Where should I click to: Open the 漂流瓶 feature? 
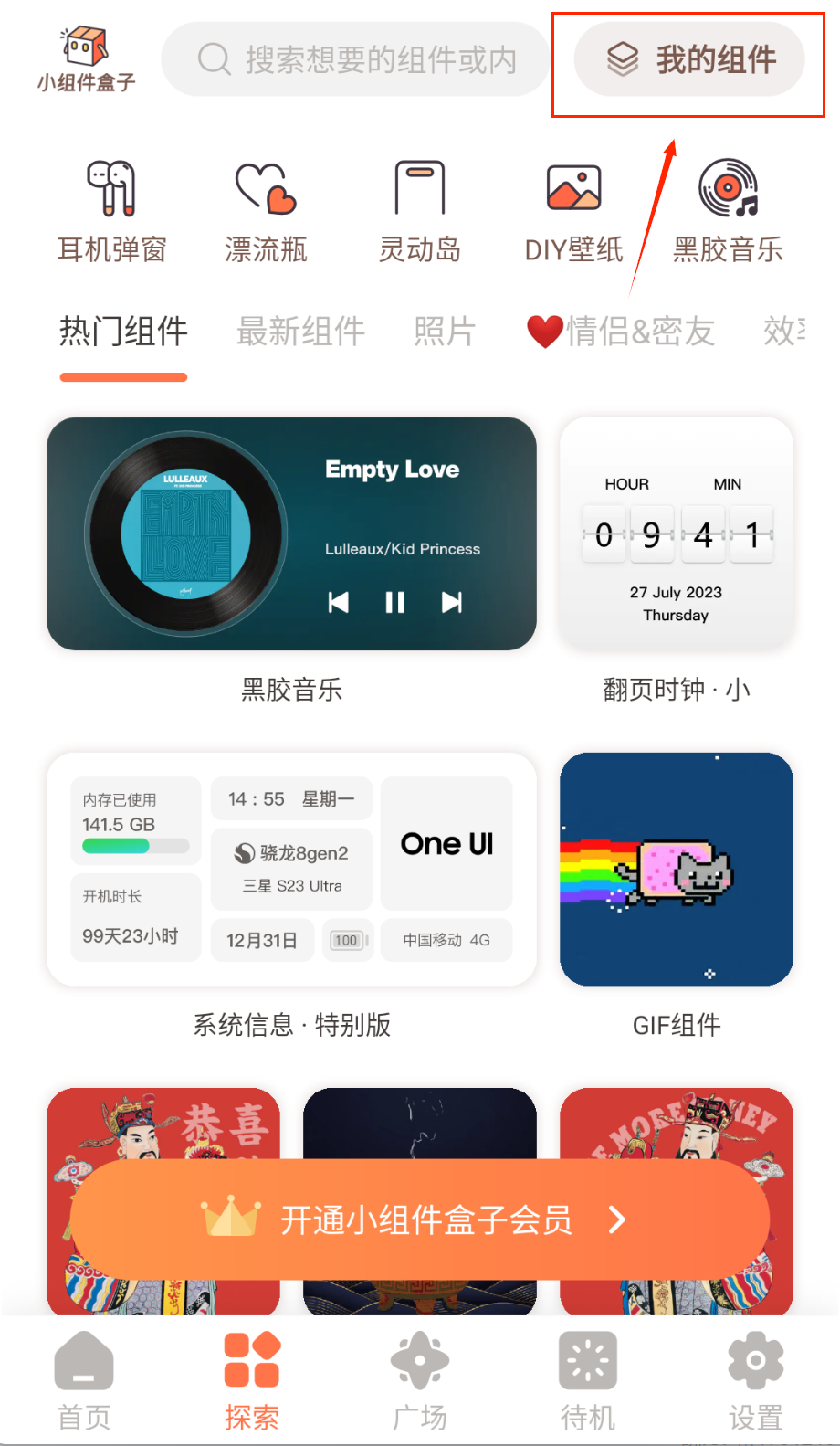(x=266, y=211)
